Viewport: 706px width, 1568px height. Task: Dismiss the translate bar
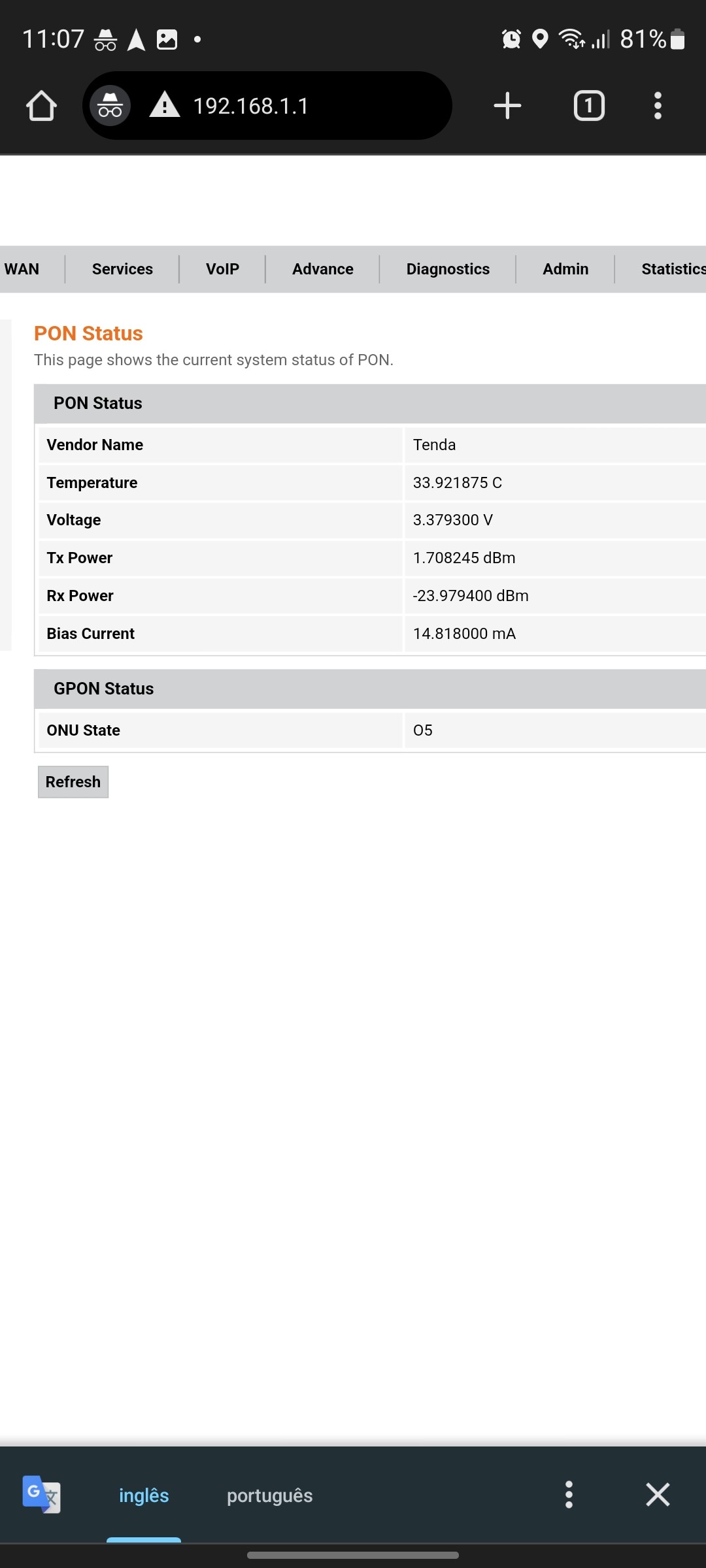658,1495
